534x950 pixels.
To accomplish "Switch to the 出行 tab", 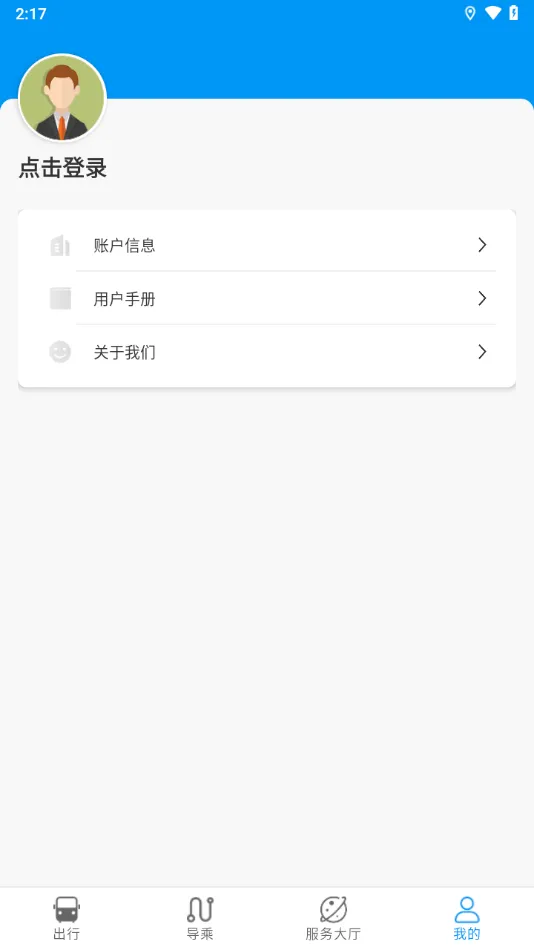I will 67,918.
